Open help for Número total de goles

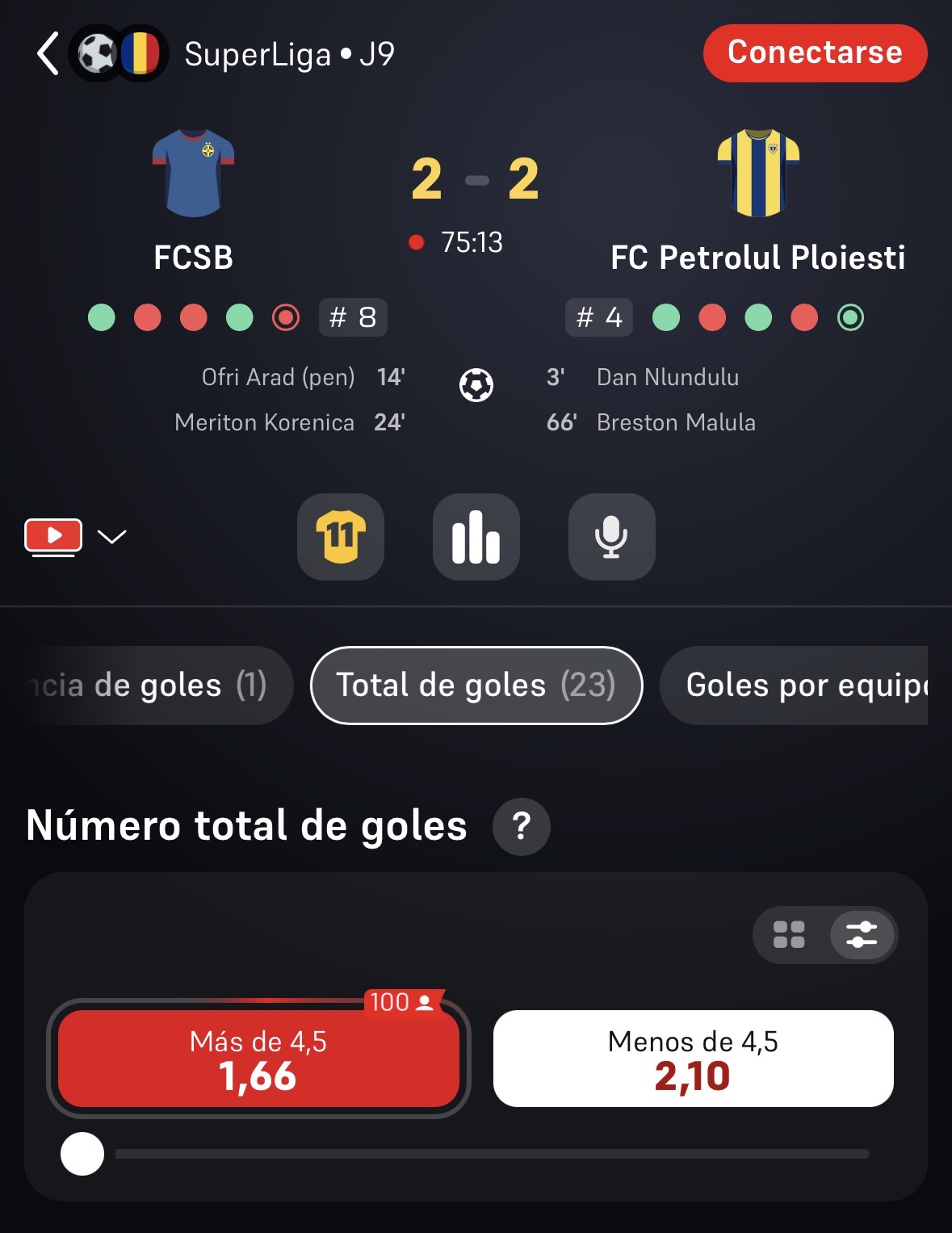522,826
